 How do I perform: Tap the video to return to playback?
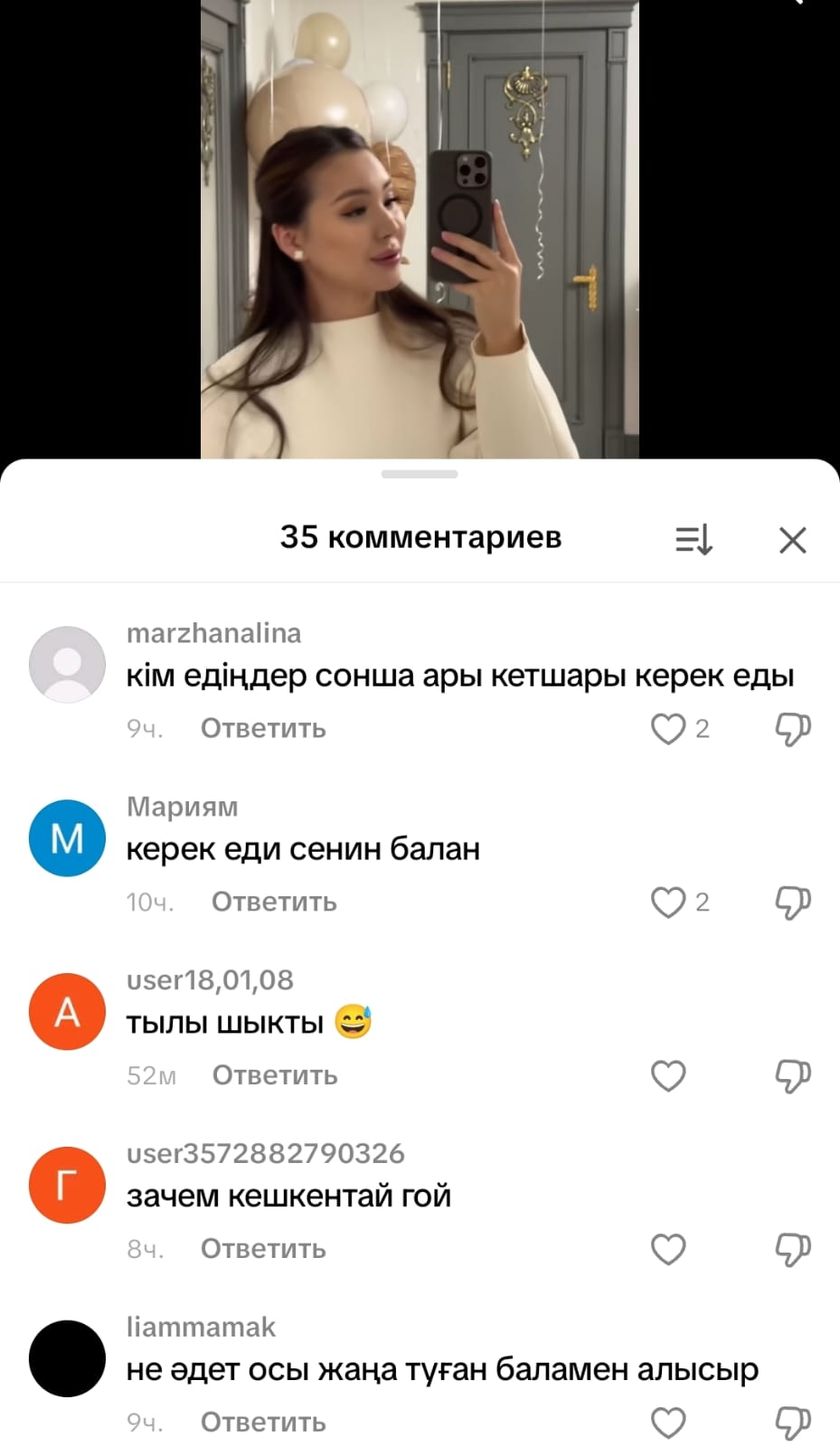pos(420,226)
